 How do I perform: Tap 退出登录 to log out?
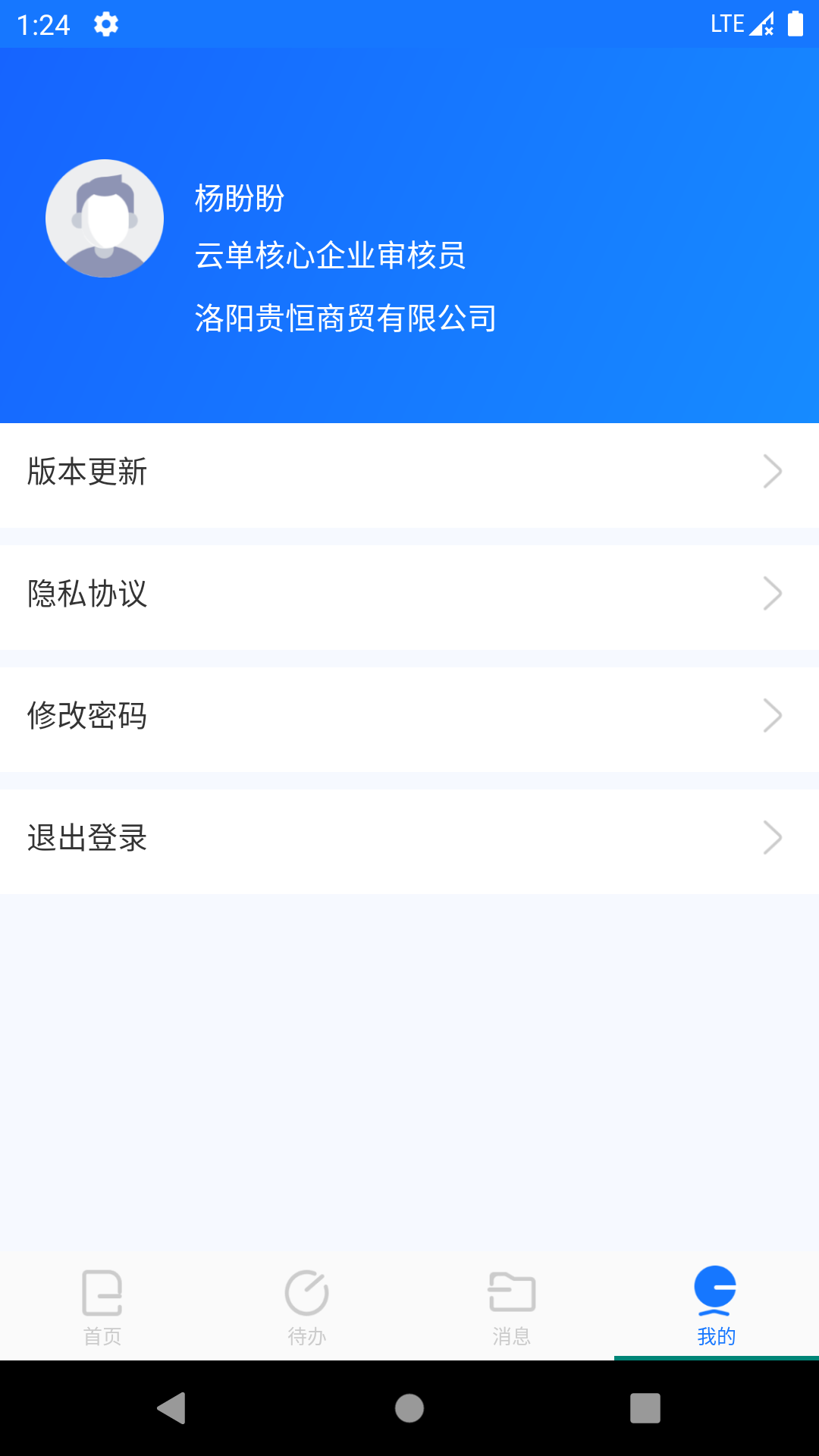[409, 839]
